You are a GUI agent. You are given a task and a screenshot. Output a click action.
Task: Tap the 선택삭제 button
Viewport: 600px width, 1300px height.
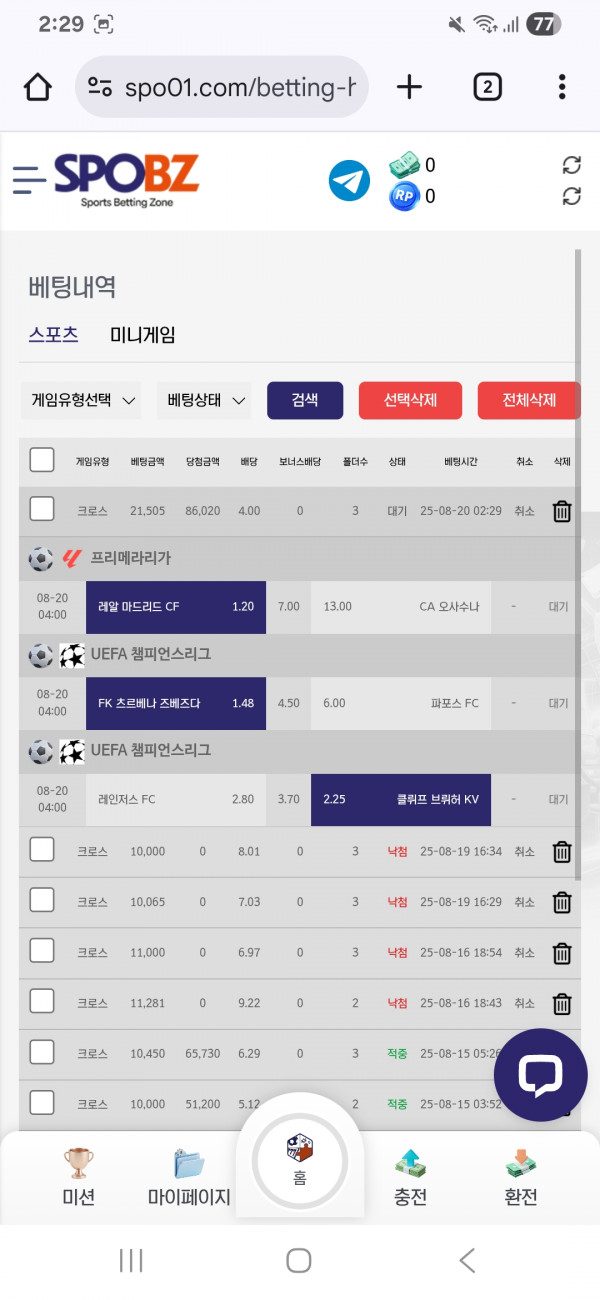click(410, 401)
